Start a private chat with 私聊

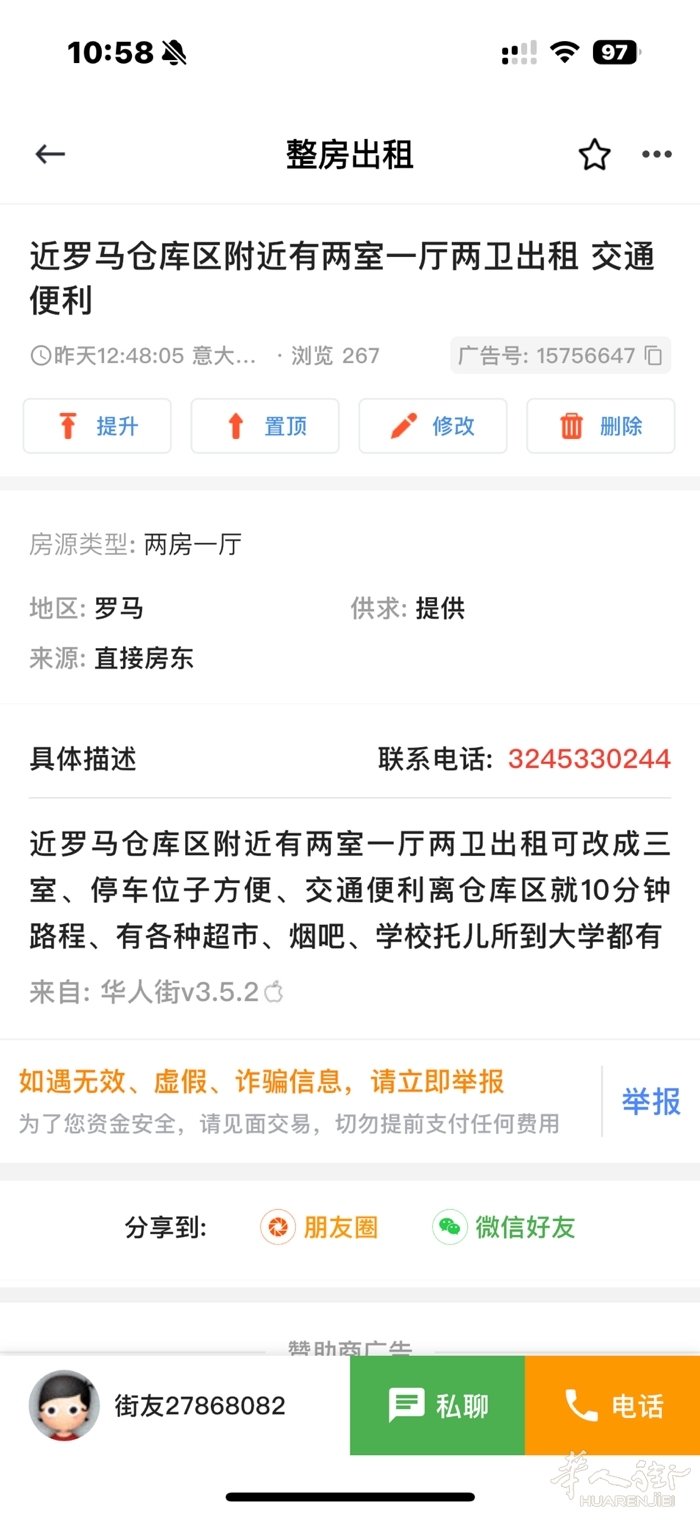(437, 1405)
